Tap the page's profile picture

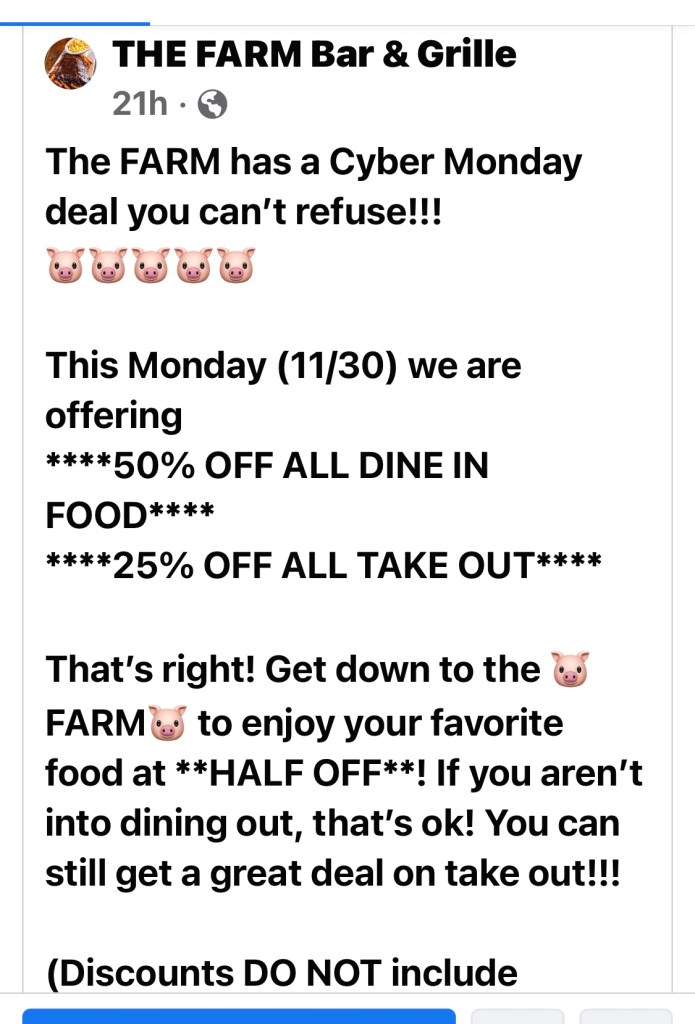click(71, 64)
